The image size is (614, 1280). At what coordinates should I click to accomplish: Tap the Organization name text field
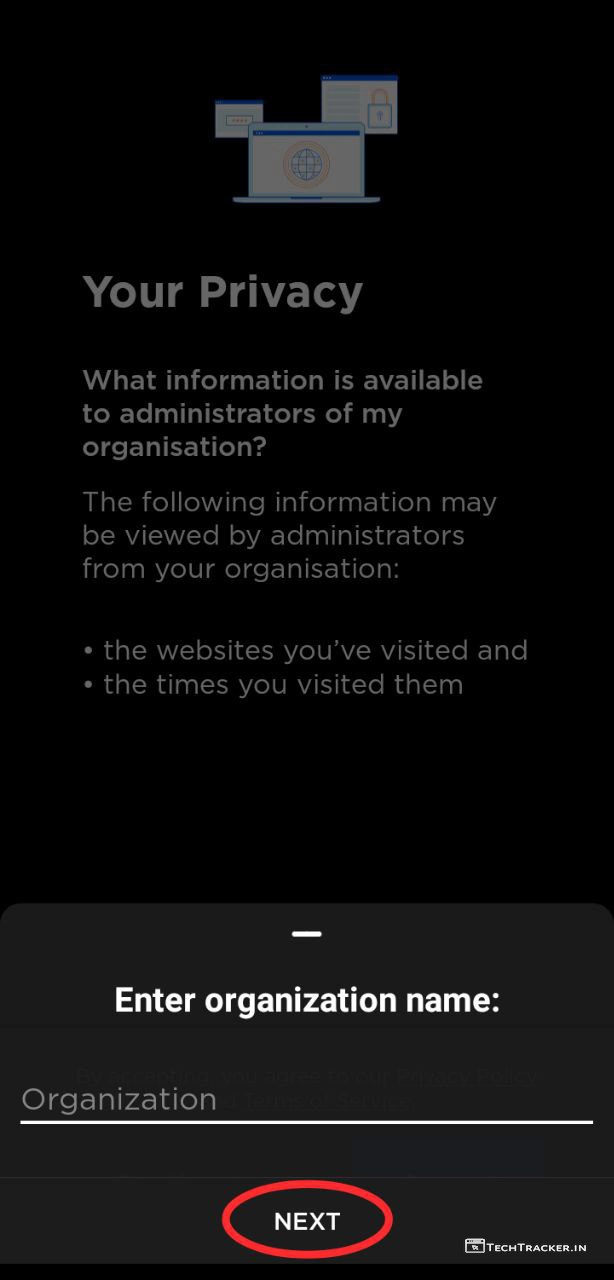click(x=306, y=1099)
